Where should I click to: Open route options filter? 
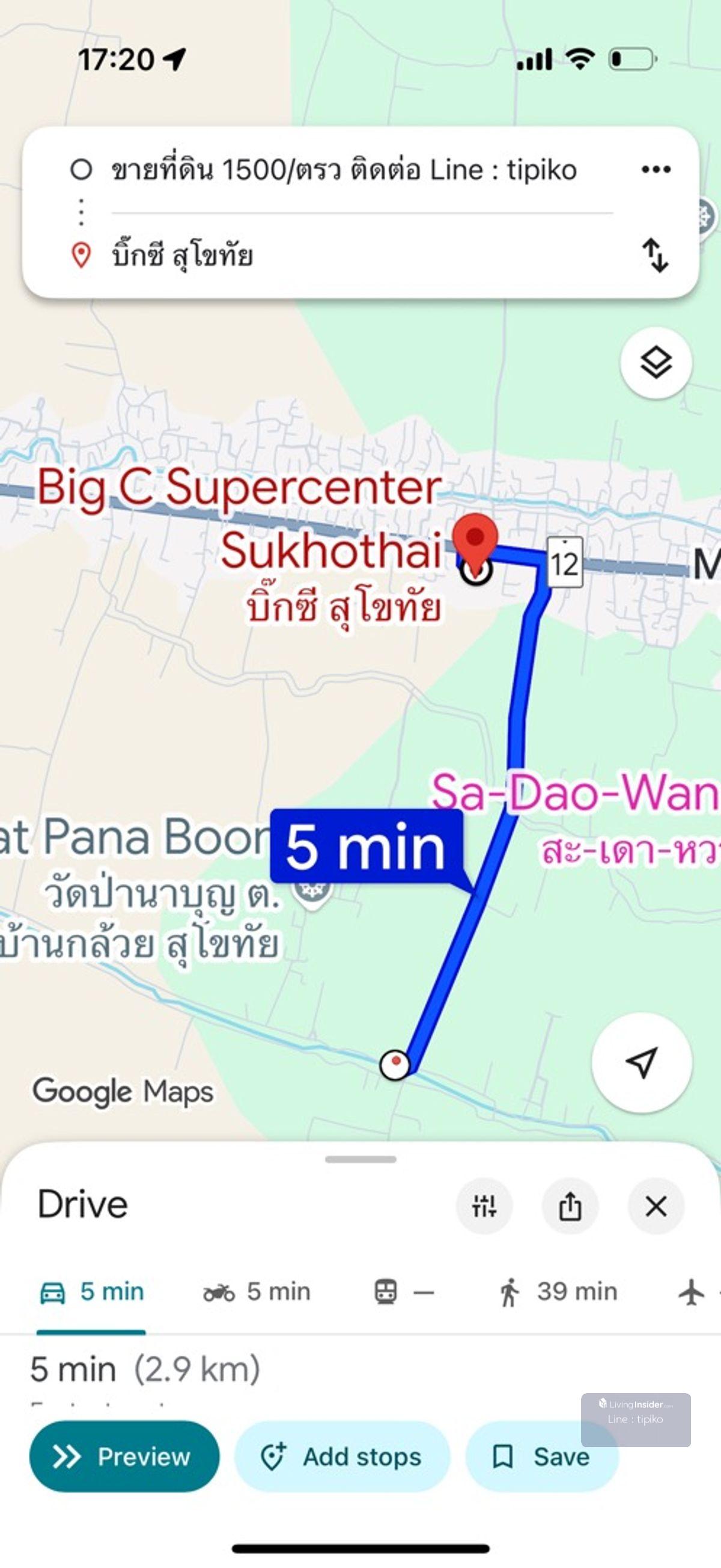click(x=484, y=1206)
